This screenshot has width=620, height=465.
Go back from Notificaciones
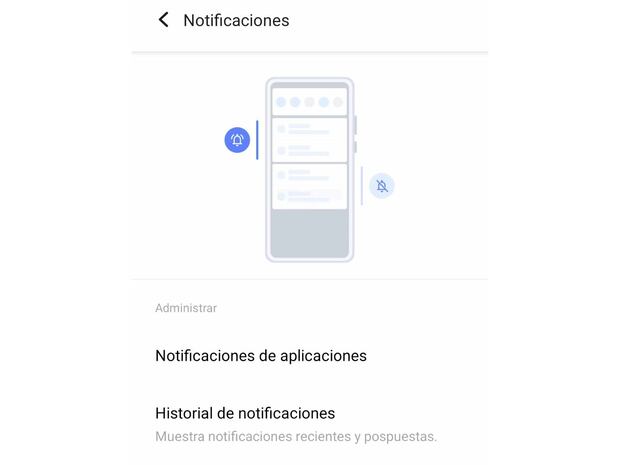[x=164, y=20]
